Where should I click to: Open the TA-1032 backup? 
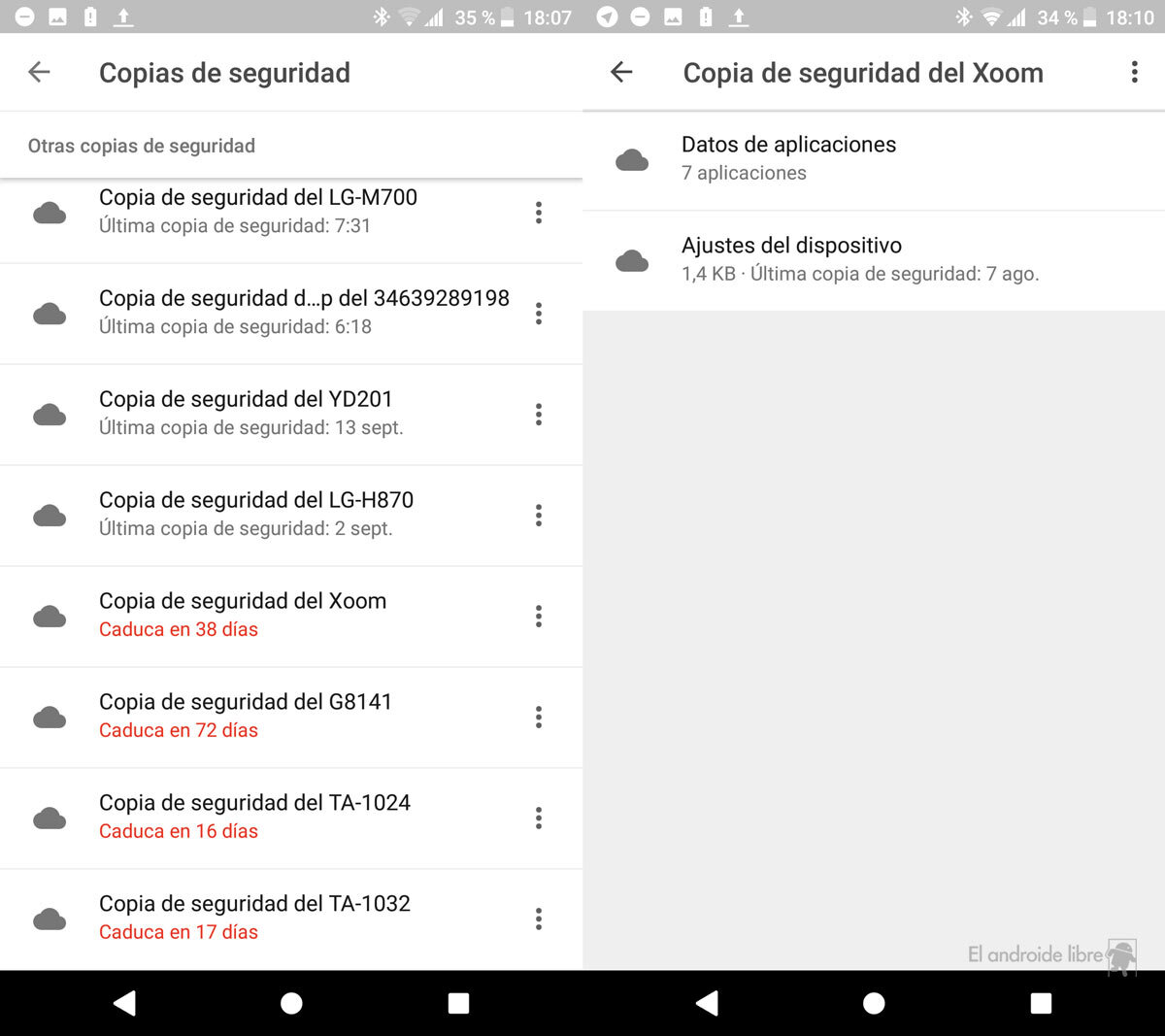[254, 919]
